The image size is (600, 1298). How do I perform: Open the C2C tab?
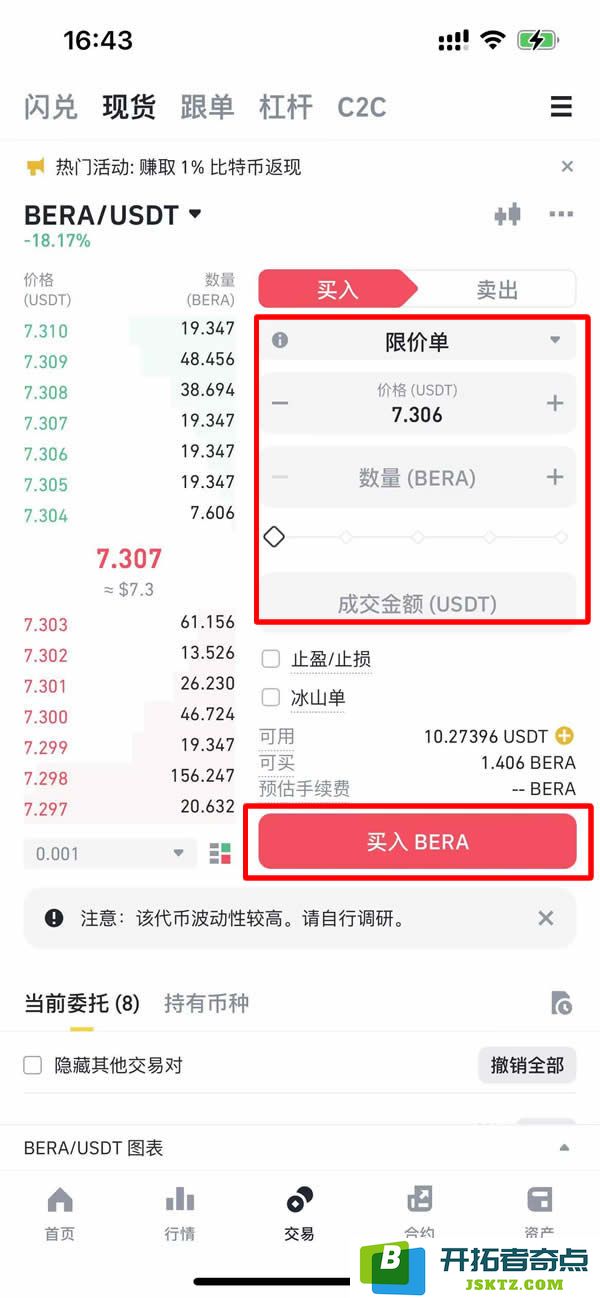coord(361,107)
